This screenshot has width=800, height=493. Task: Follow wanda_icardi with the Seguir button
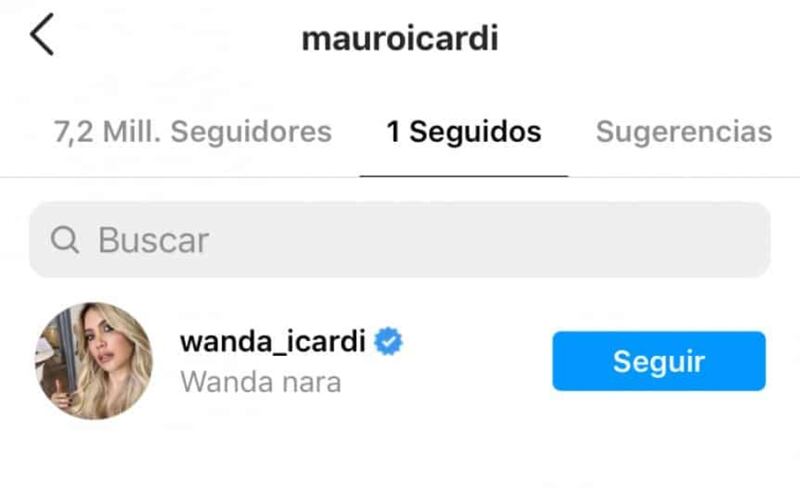[658, 361]
